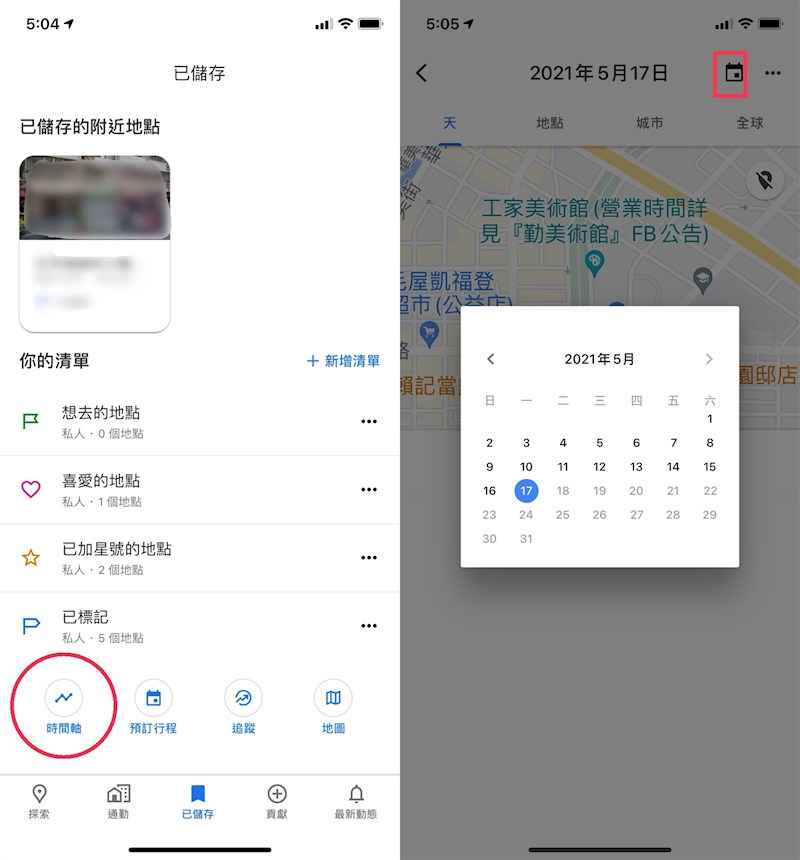Tap the calendar icon in timeline header
The width and height of the screenshot is (800, 860).
click(734, 73)
